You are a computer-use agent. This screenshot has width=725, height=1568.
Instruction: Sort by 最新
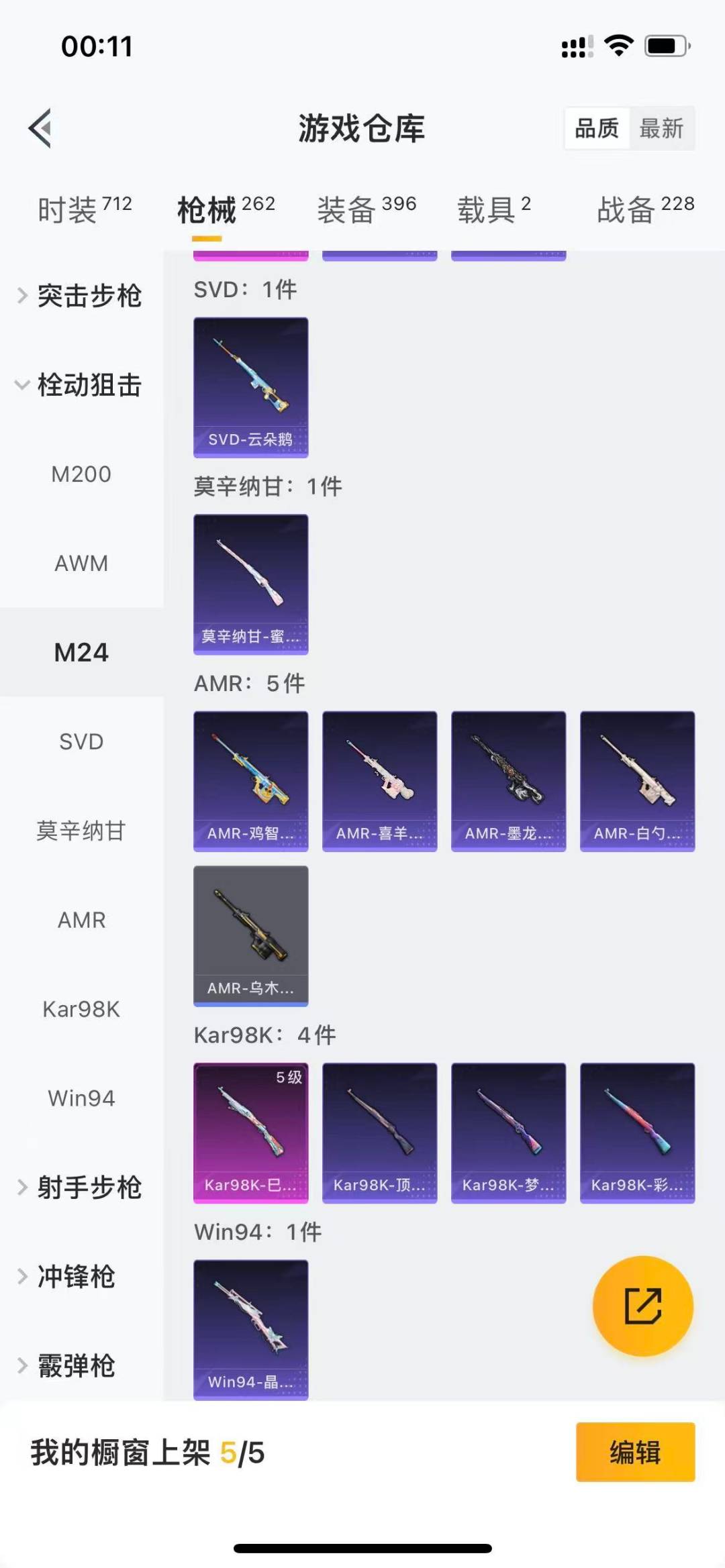point(661,128)
